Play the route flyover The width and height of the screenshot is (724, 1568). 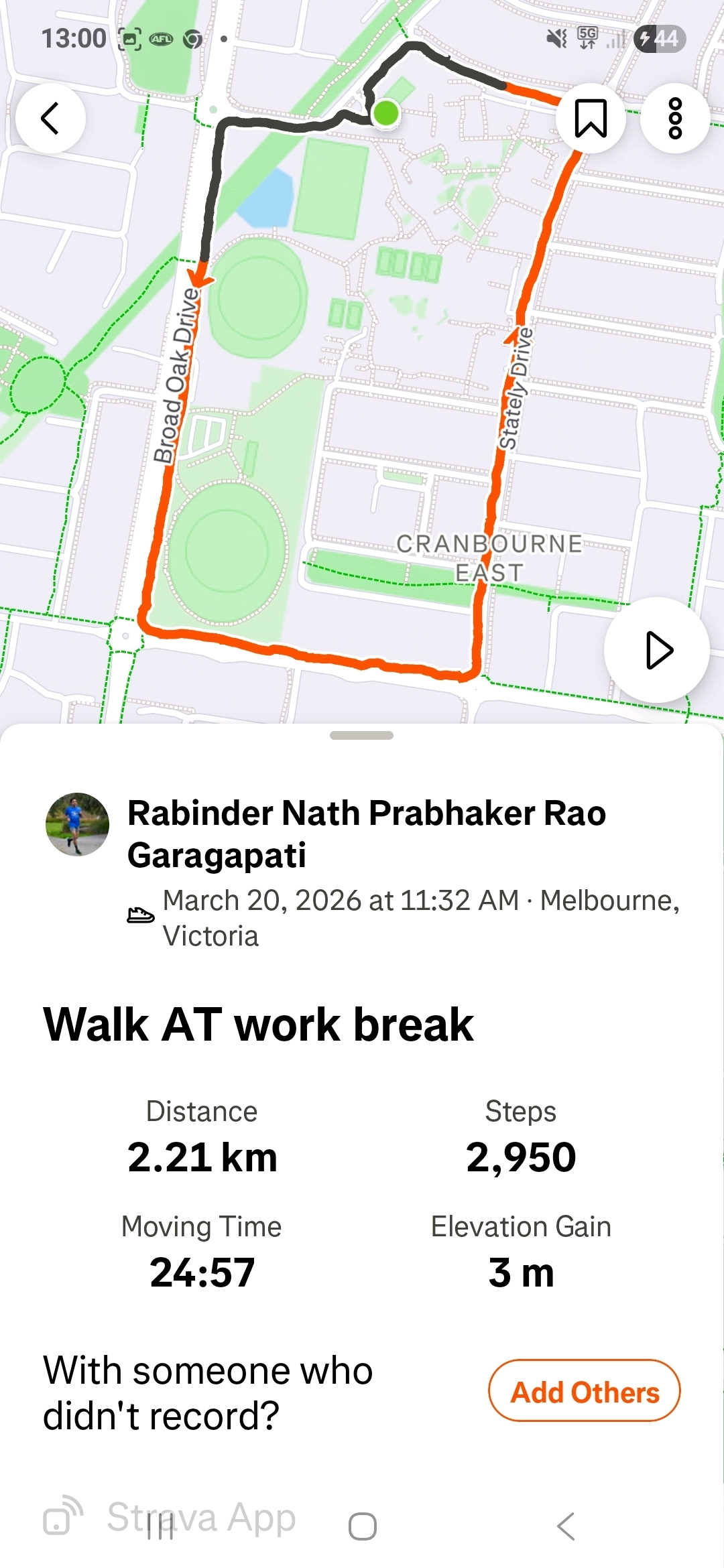(x=657, y=650)
